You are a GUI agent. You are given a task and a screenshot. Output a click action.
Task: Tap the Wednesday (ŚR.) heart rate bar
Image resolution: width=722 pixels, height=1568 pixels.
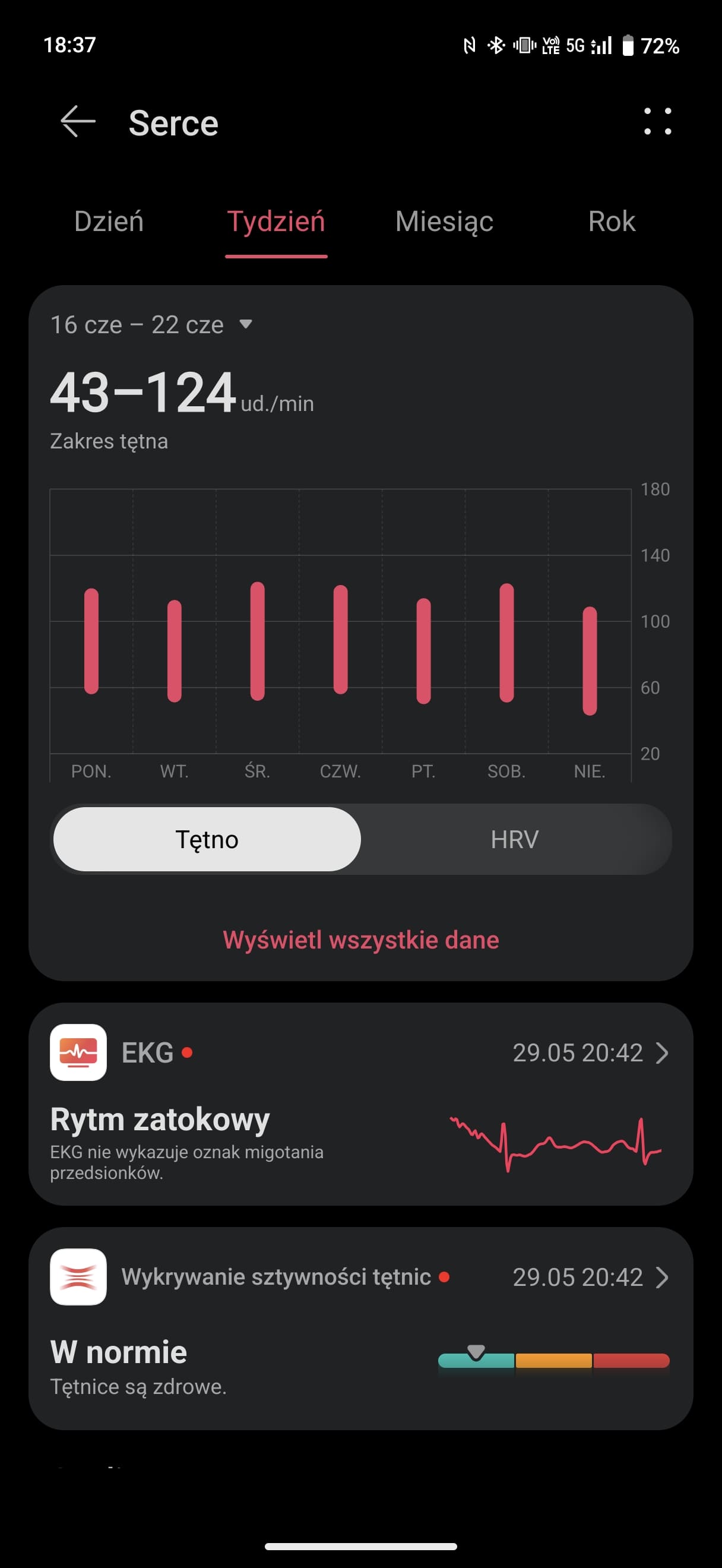[x=257, y=641]
